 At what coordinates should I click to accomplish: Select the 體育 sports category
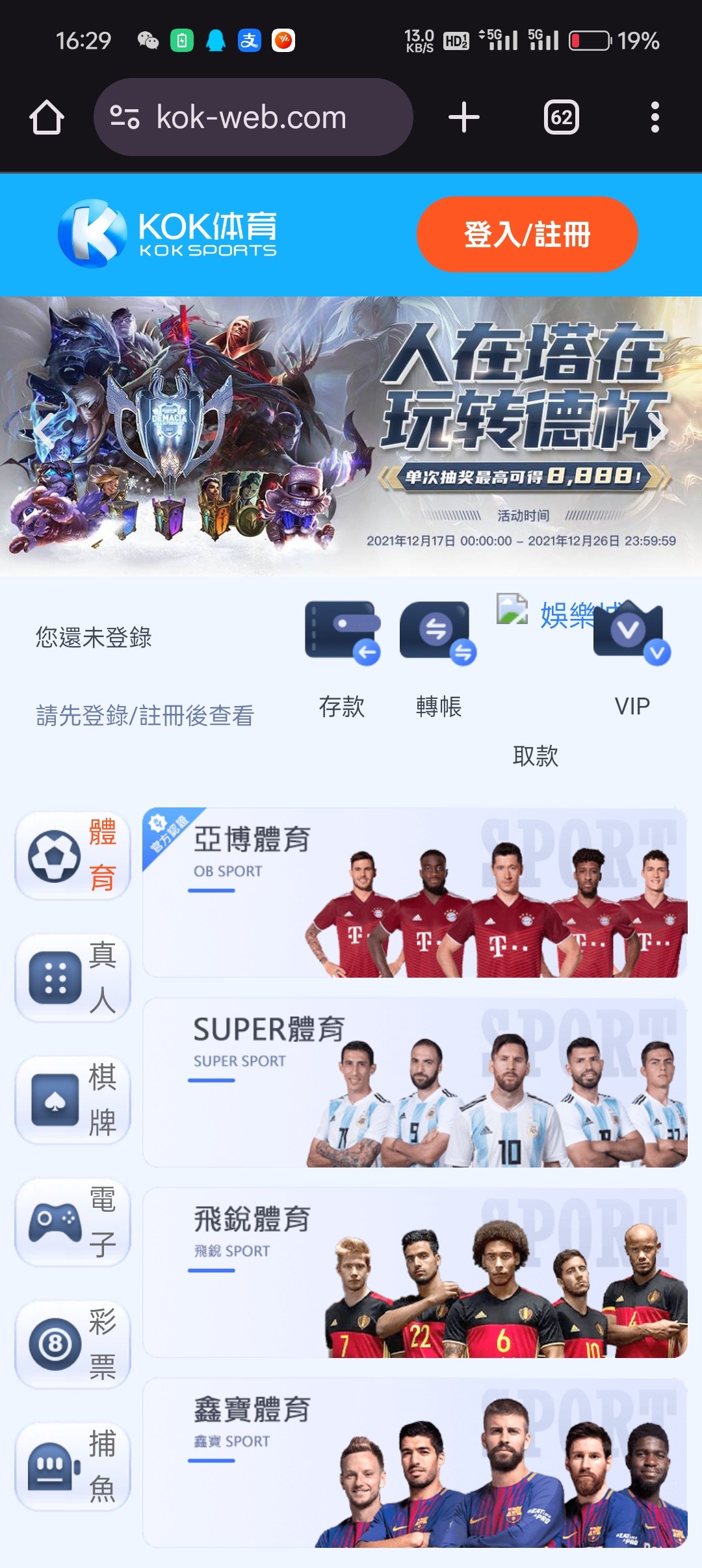tap(73, 855)
